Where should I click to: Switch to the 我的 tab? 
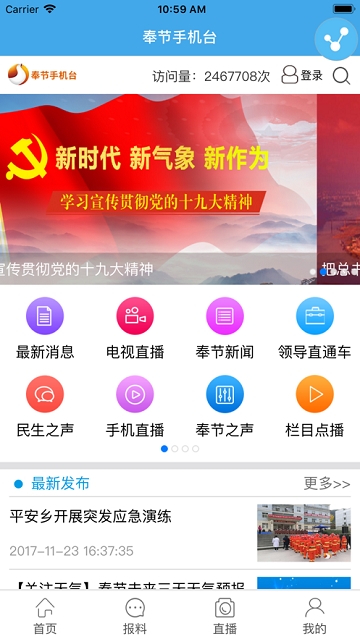[315, 615]
